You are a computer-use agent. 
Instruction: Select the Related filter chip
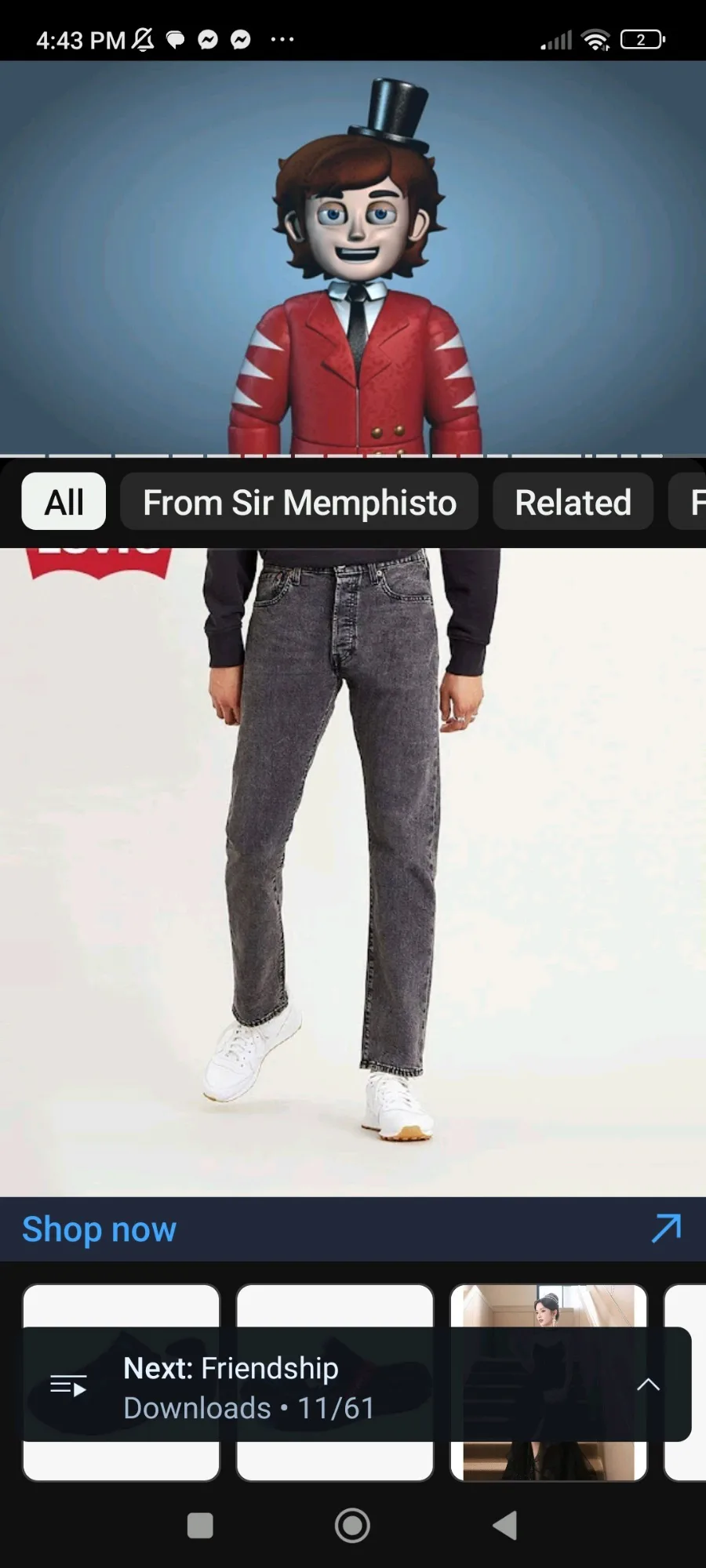573,502
